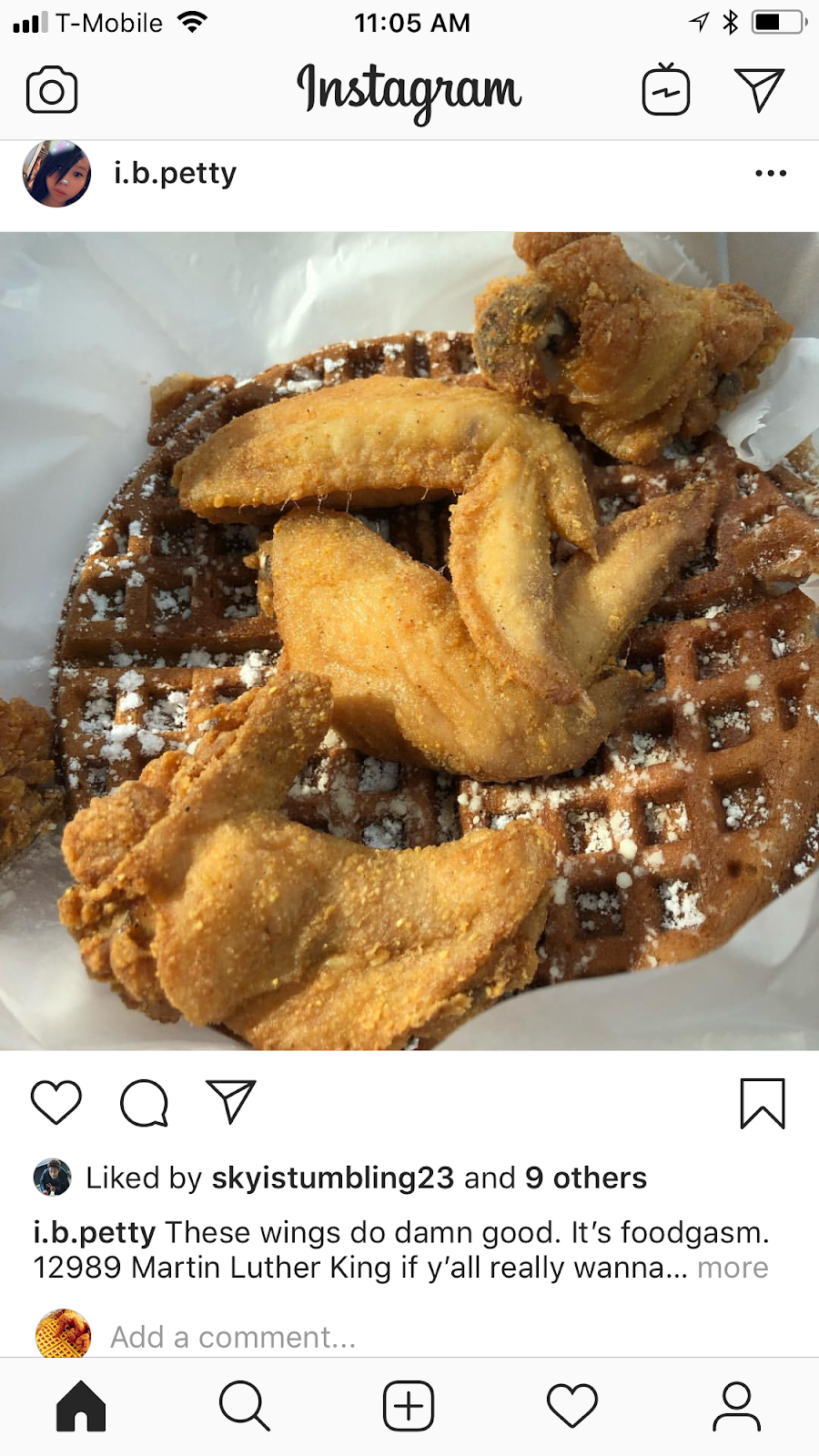Like the post with the heart icon

coord(56,1102)
